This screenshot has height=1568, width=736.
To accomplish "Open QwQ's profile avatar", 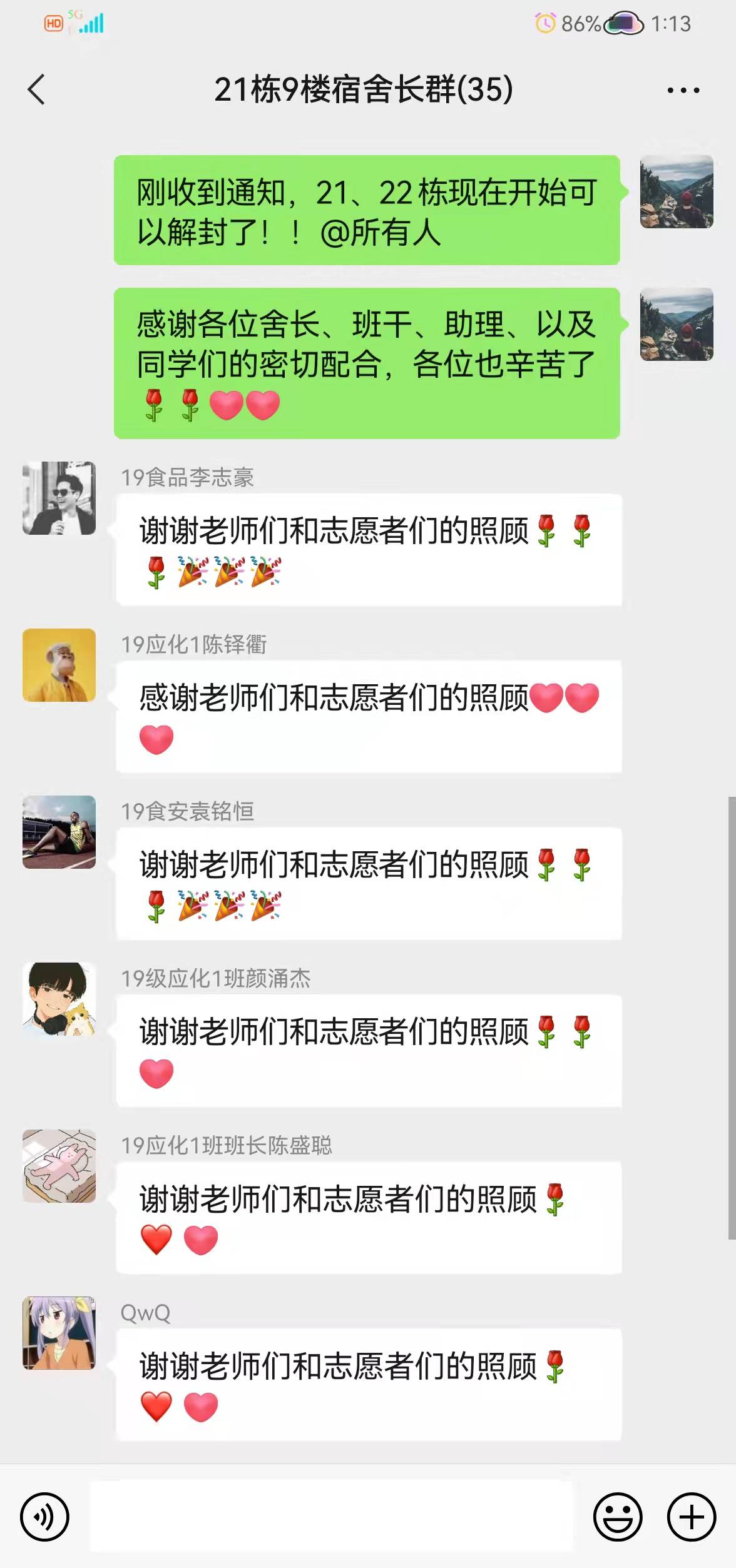I will click(x=59, y=1333).
